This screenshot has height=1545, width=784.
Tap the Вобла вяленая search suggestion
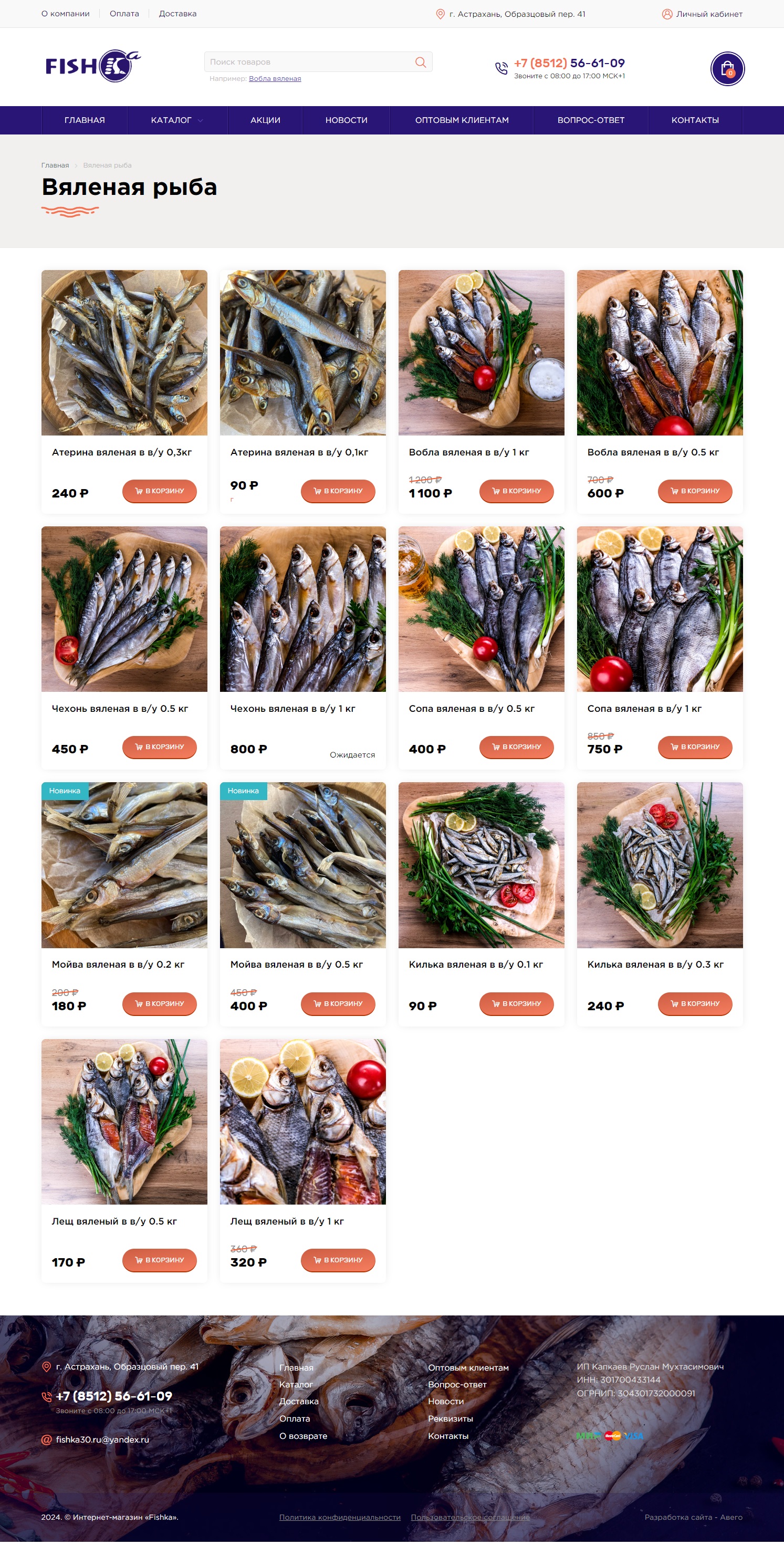(x=275, y=79)
